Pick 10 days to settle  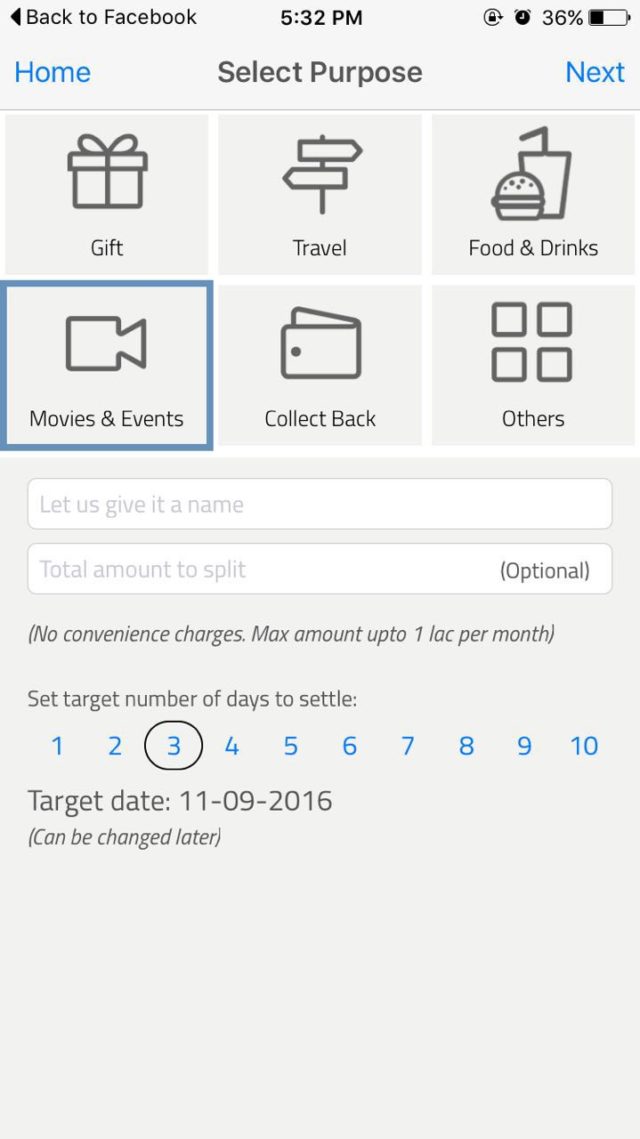[x=584, y=746]
